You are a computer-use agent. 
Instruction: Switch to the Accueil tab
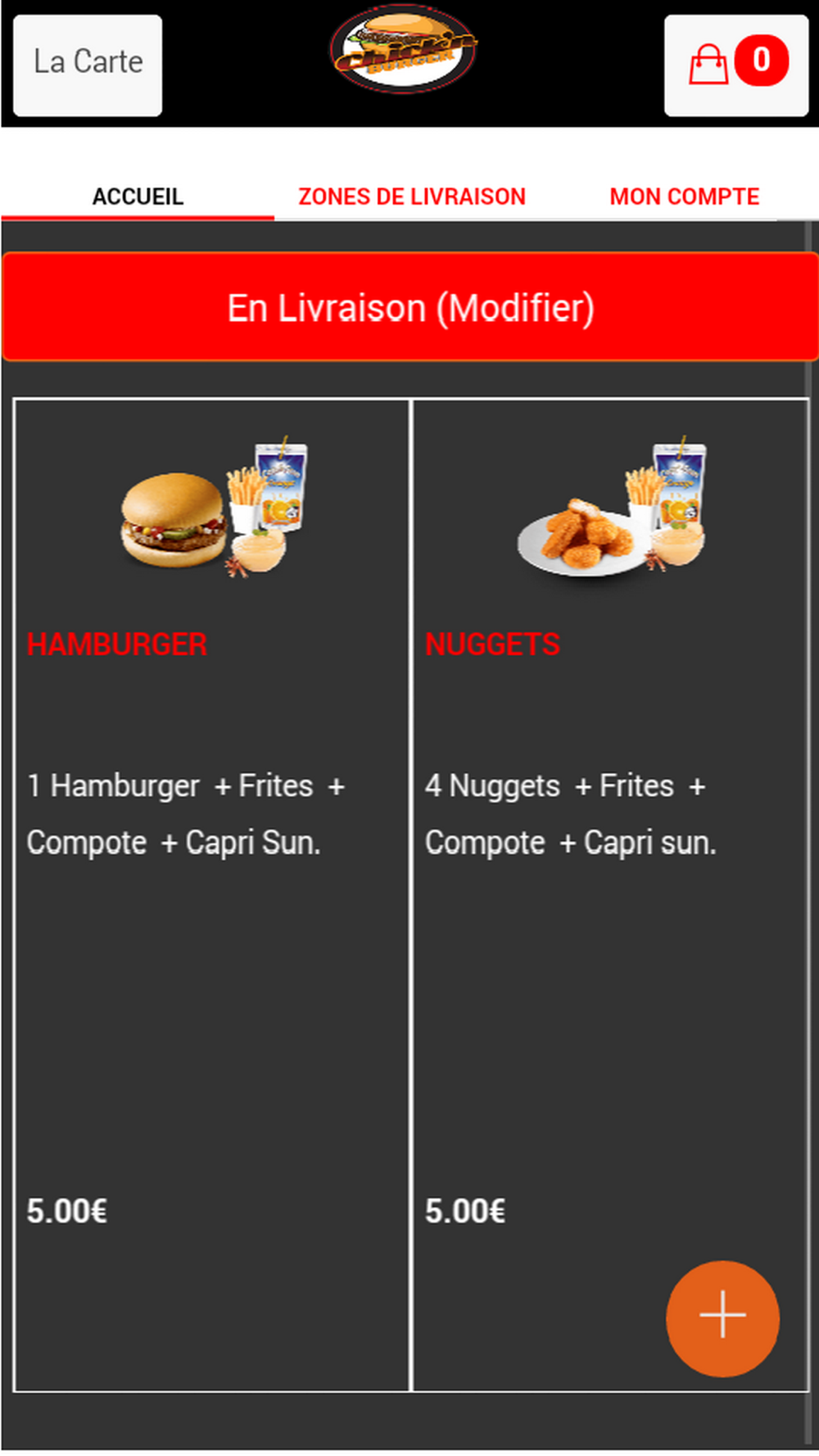pyautogui.click(x=138, y=197)
